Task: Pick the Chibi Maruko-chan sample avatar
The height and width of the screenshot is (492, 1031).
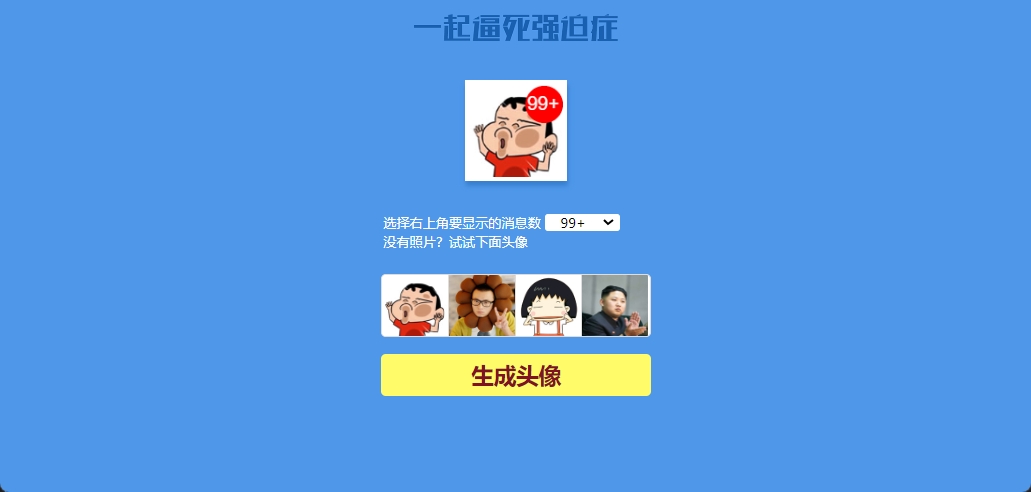Action: click(548, 306)
